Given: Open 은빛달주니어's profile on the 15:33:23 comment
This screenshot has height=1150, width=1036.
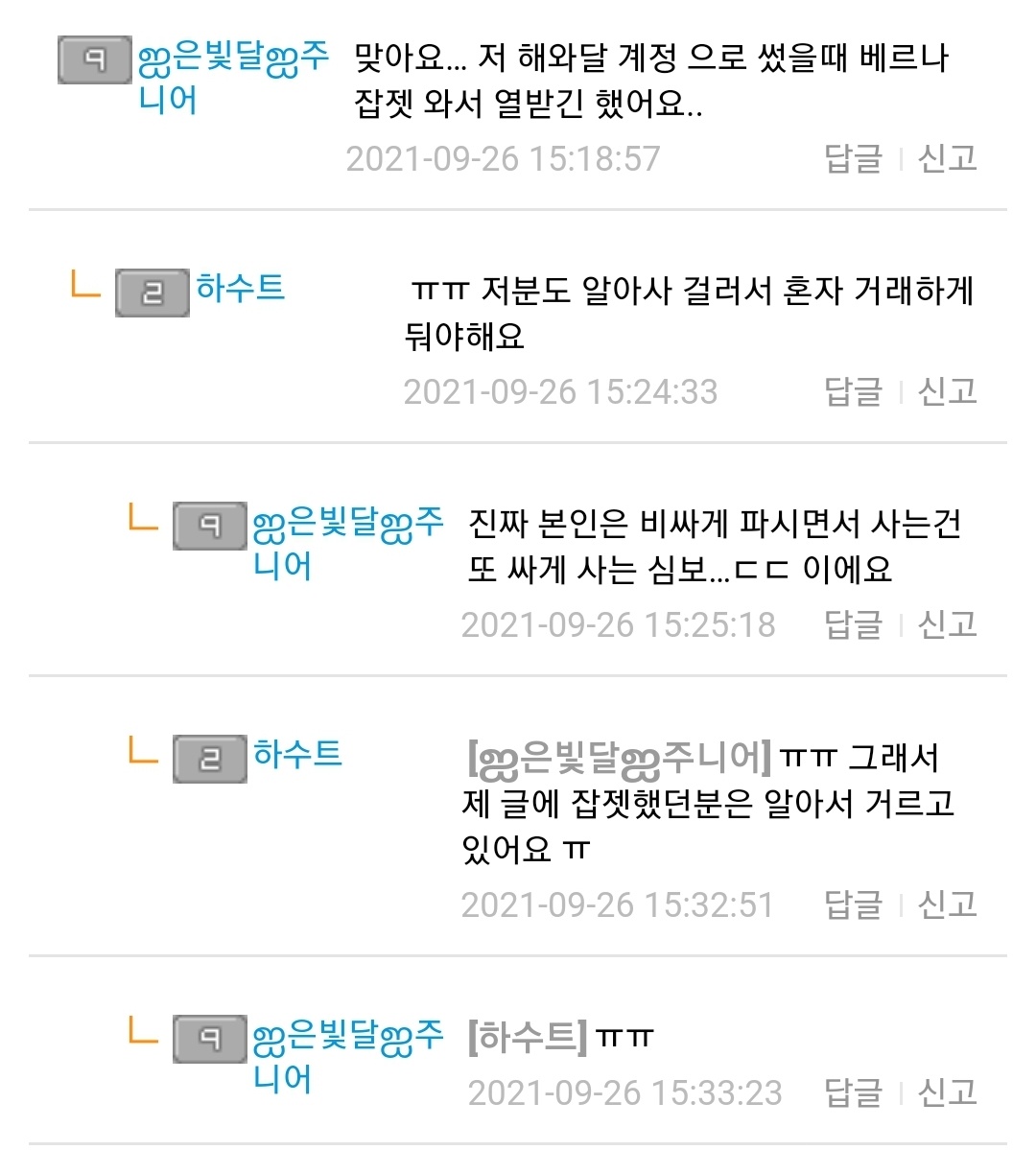Looking at the screenshot, I should tap(347, 1036).
